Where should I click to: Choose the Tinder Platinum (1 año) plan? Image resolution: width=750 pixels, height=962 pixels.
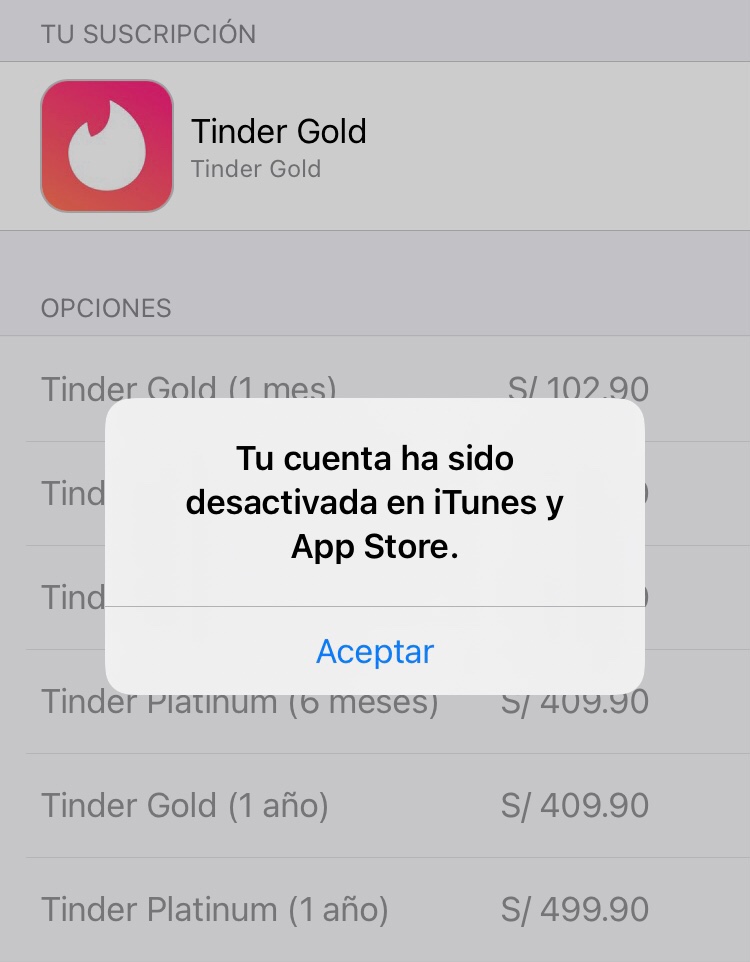[x=375, y=909]
